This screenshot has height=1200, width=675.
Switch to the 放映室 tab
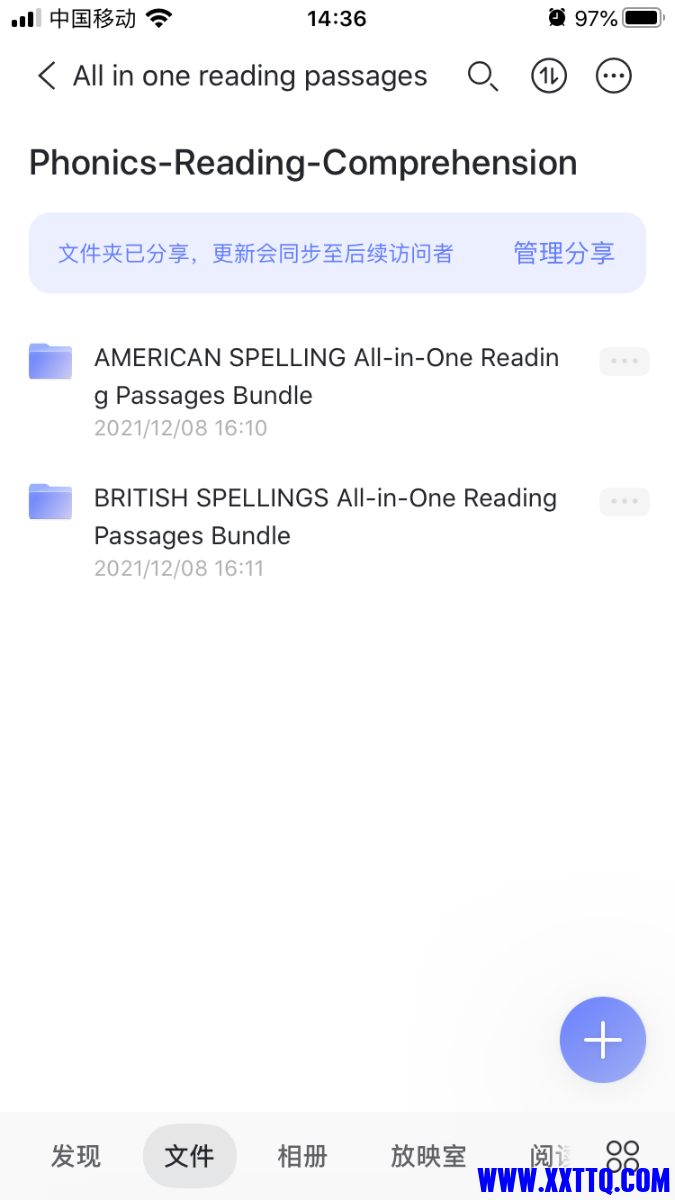point(428,1157)
